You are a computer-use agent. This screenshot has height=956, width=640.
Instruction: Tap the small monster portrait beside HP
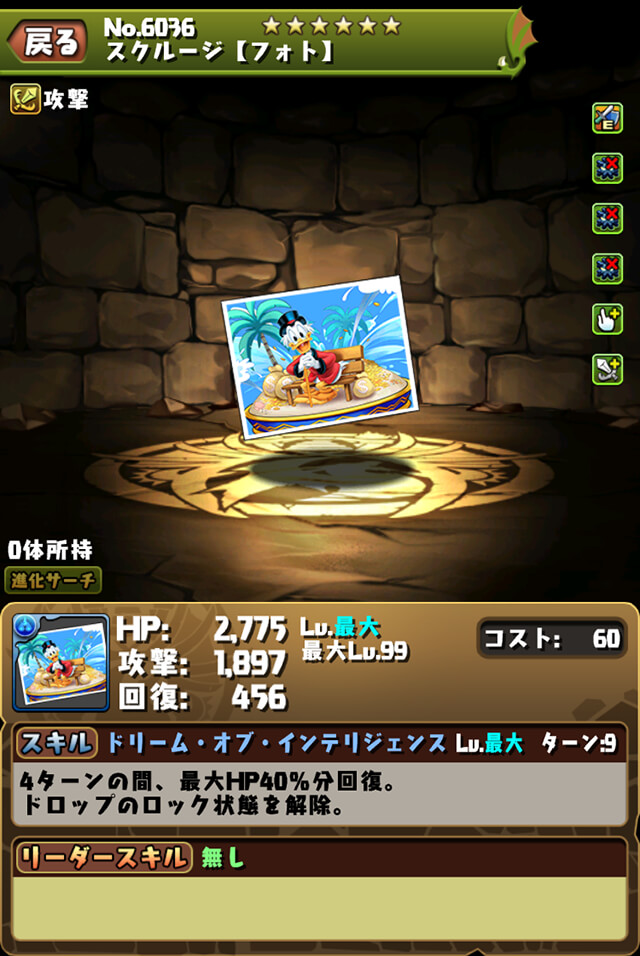click(x=60, y=662)
